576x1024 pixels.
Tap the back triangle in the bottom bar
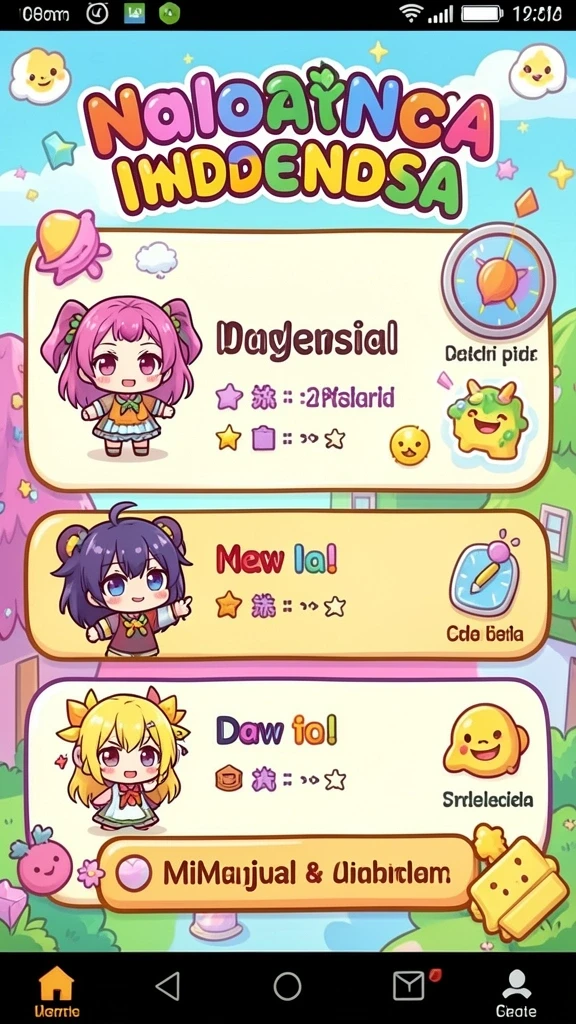click(x=168, y=985)
